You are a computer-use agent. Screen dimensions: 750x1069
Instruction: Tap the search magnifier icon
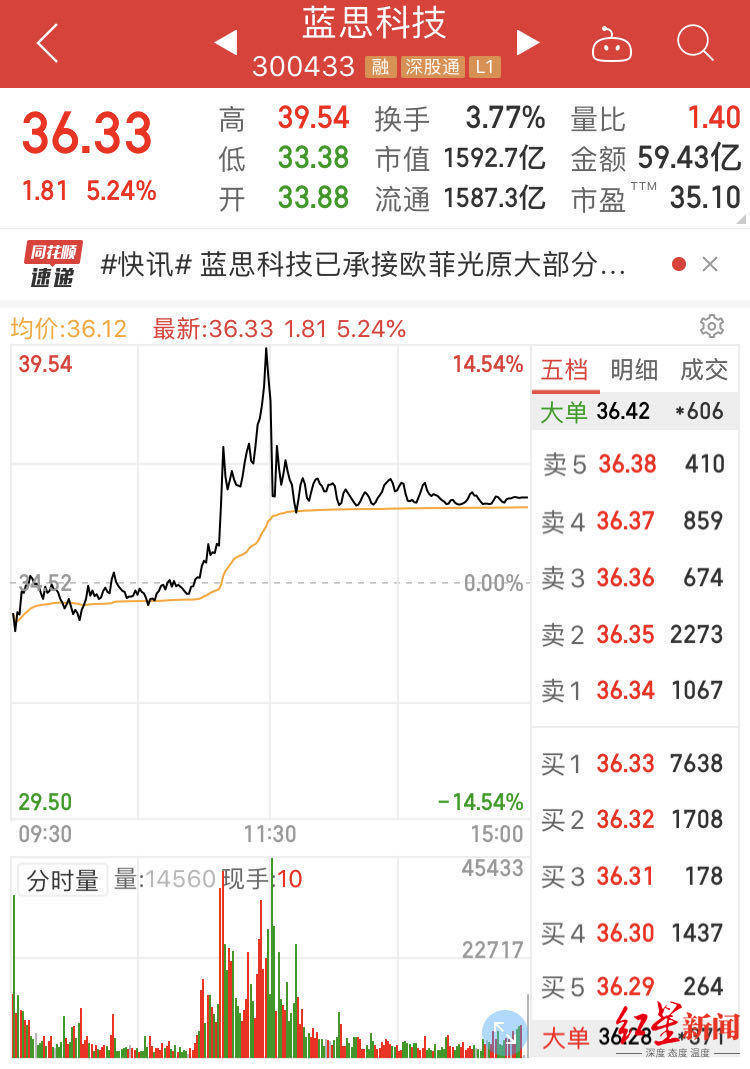coord(694,43)
